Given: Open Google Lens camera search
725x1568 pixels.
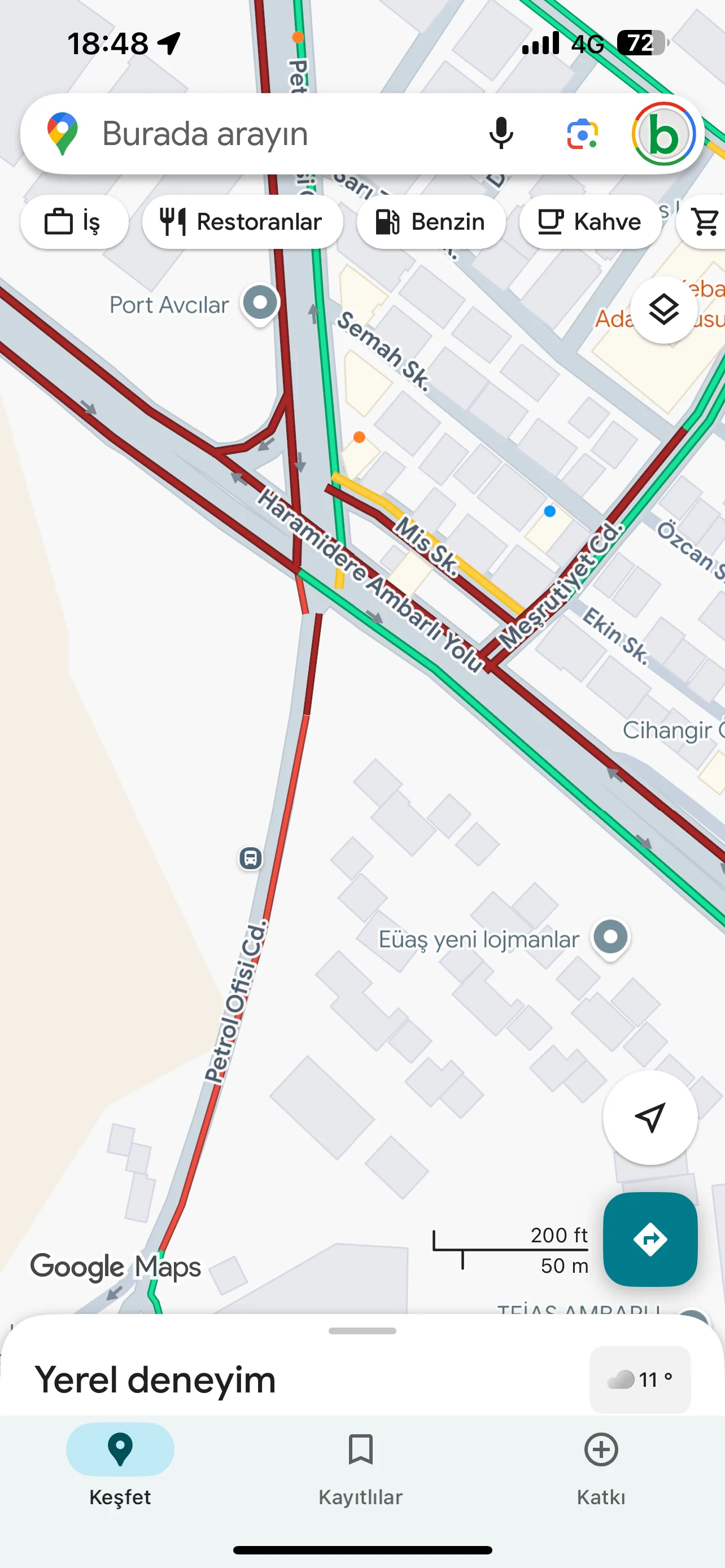Looking at the screenshot, I should tap(582, 134).
